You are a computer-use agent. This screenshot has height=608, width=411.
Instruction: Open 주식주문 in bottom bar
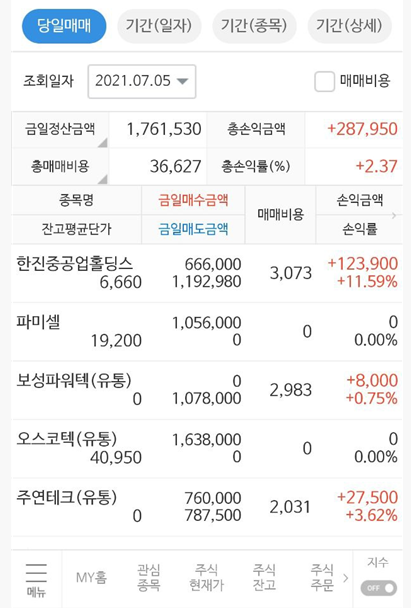[x=322, y=578]
